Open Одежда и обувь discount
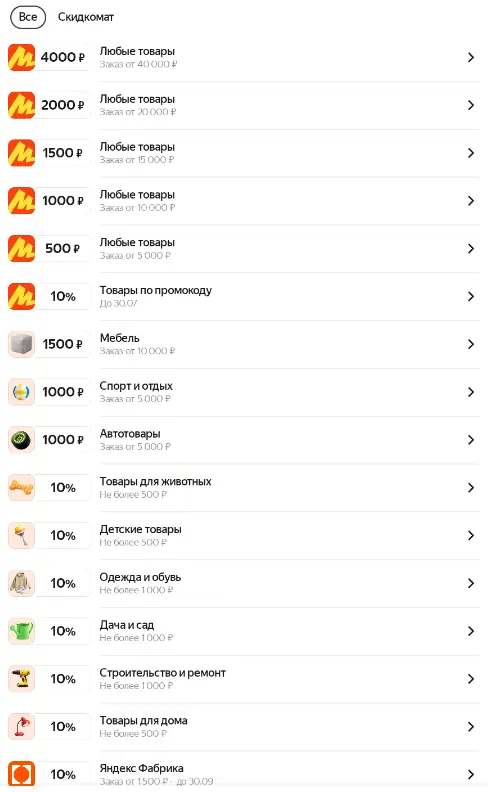The height and width of the screenshot is (792, 488). tap(244, 583)
